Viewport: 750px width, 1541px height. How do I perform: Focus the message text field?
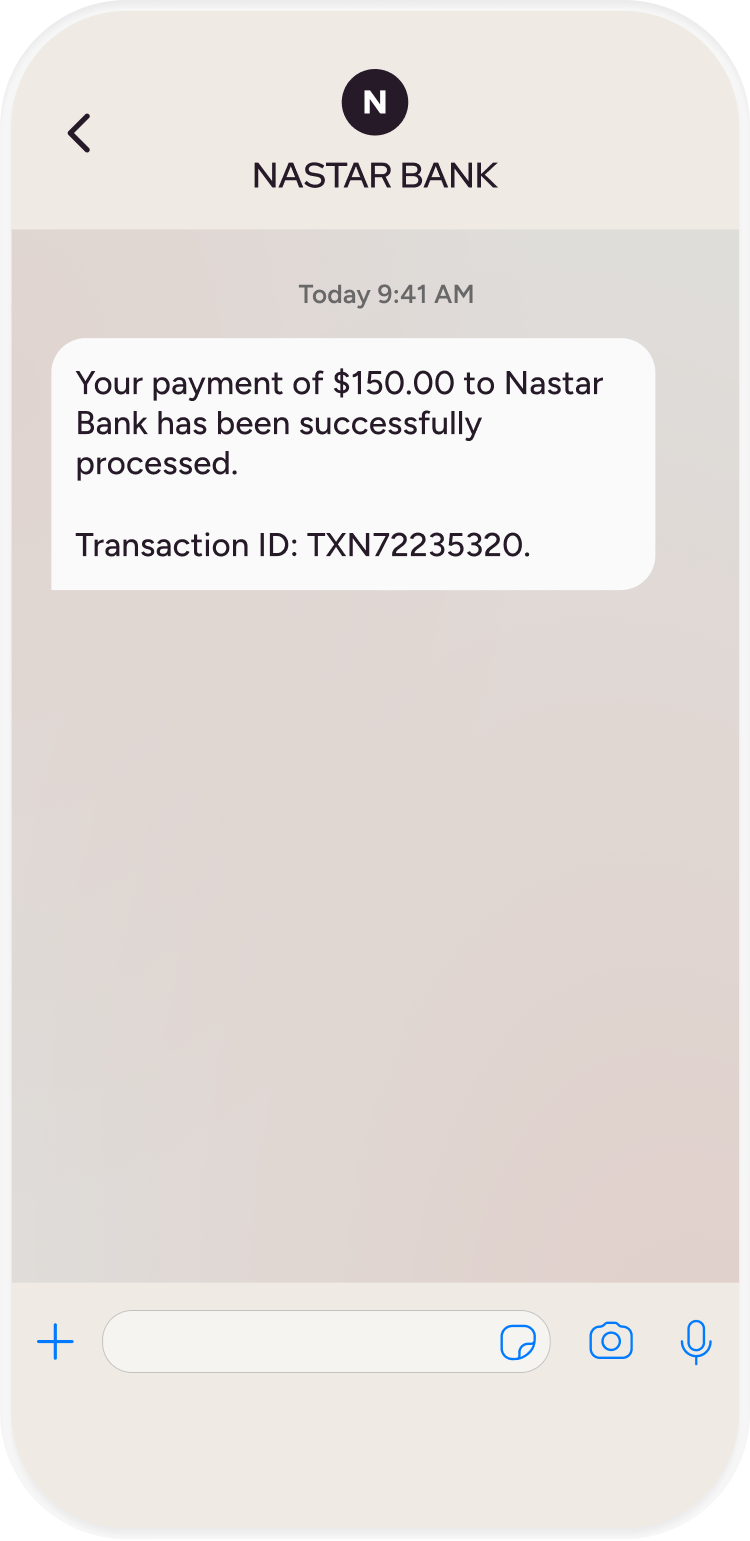300,1341
